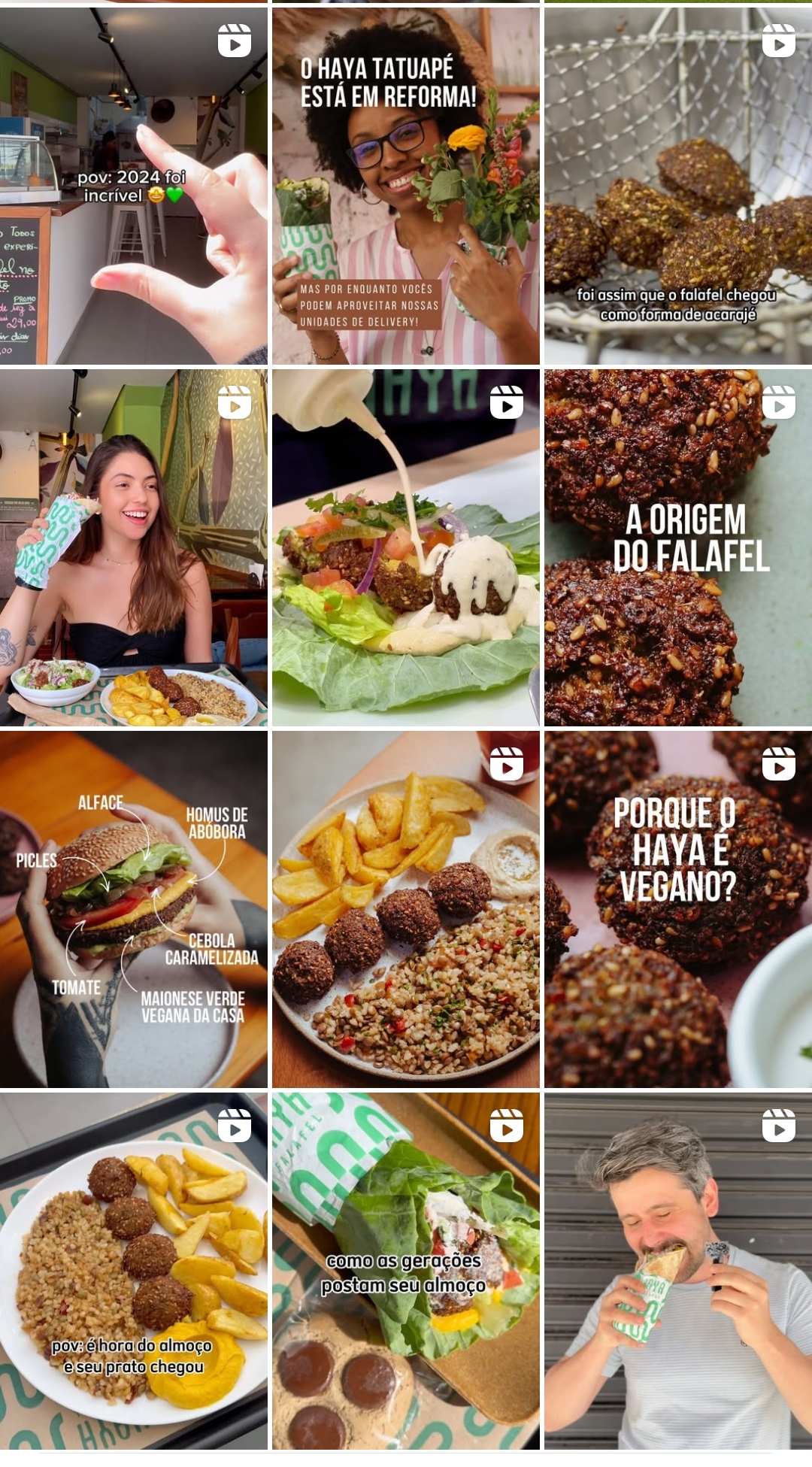Open the 'O Haya Tatuapé está em reforma' post
The width and height of the screenshot is (812, 1467).
[x=405, y=186]
